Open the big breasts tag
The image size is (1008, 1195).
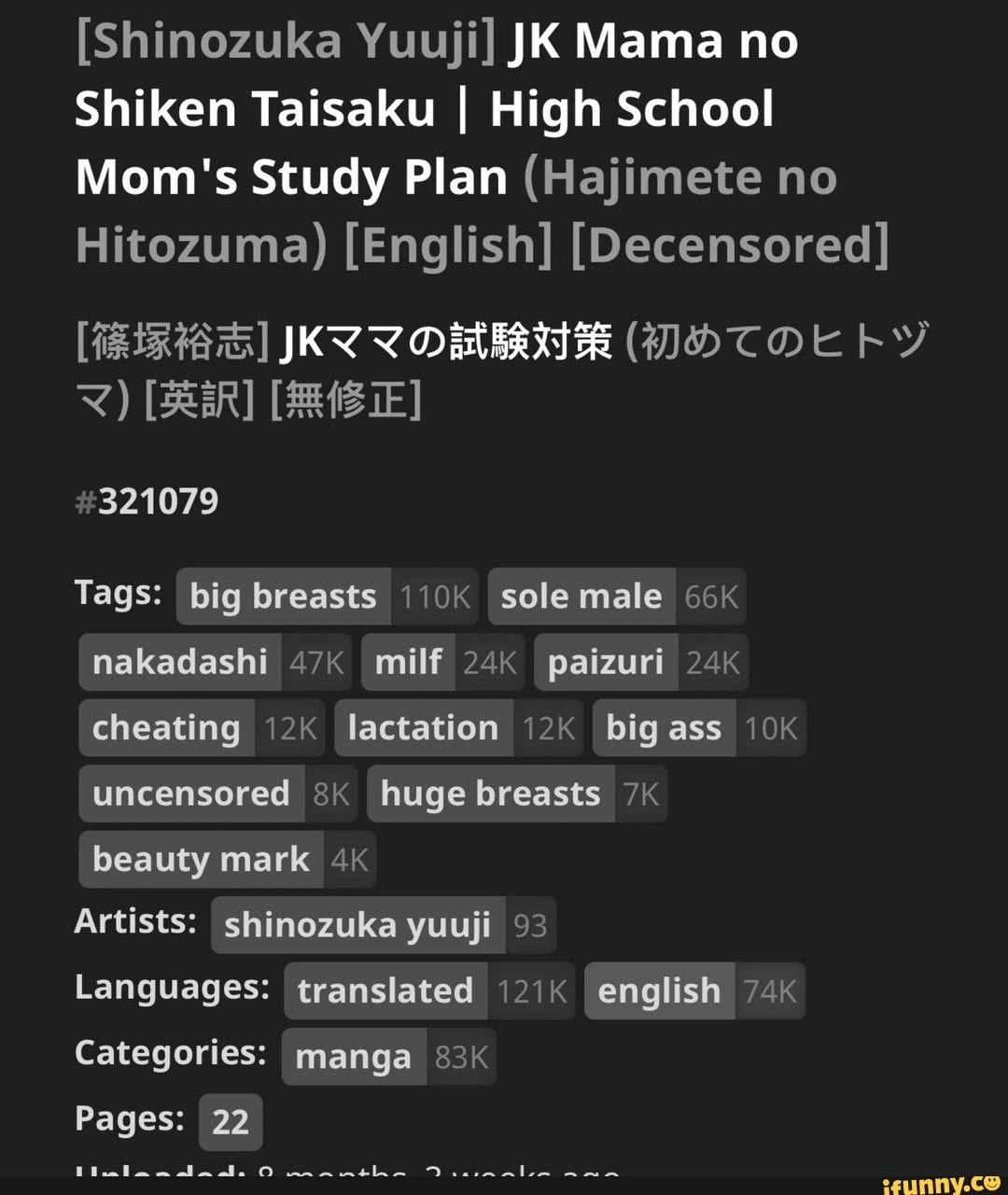[x=283, y=597]
